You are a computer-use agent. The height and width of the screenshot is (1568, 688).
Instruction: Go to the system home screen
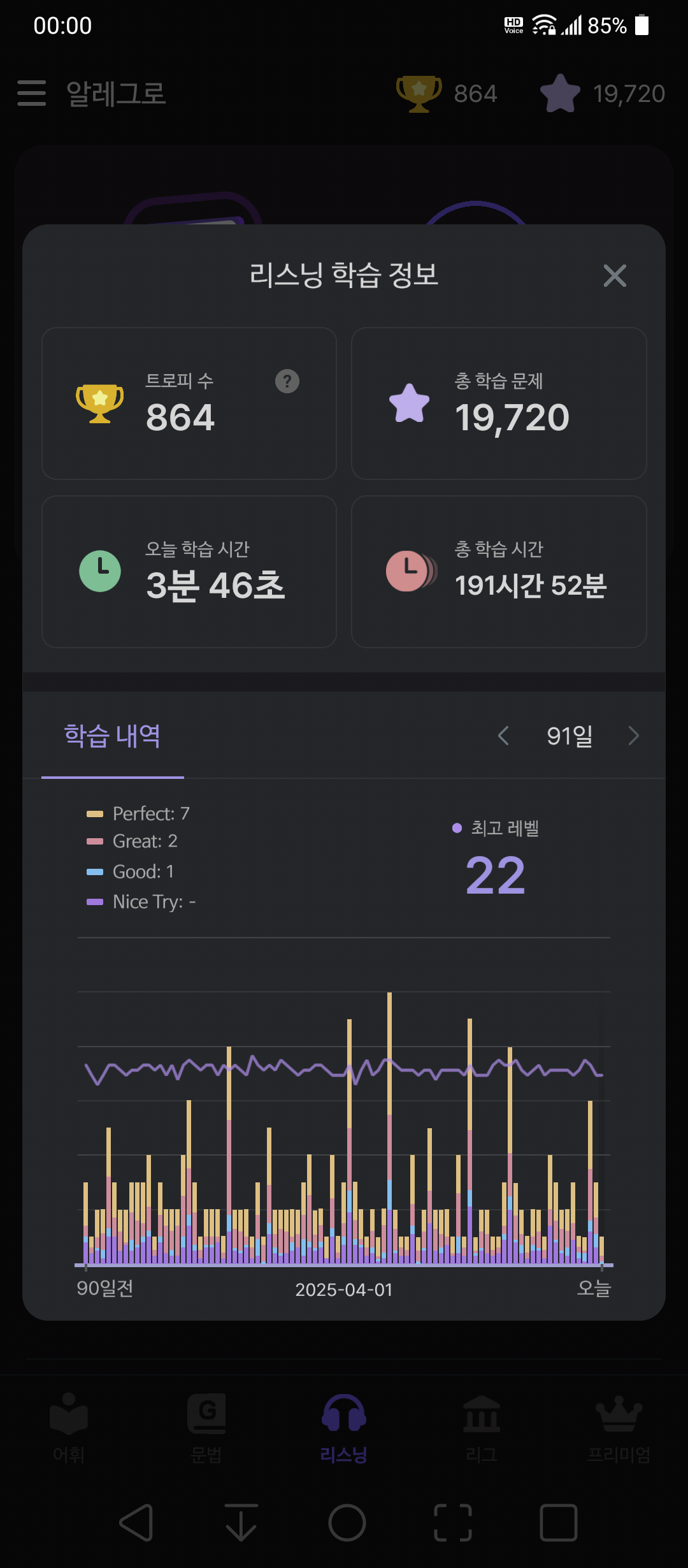(347, 1522)
